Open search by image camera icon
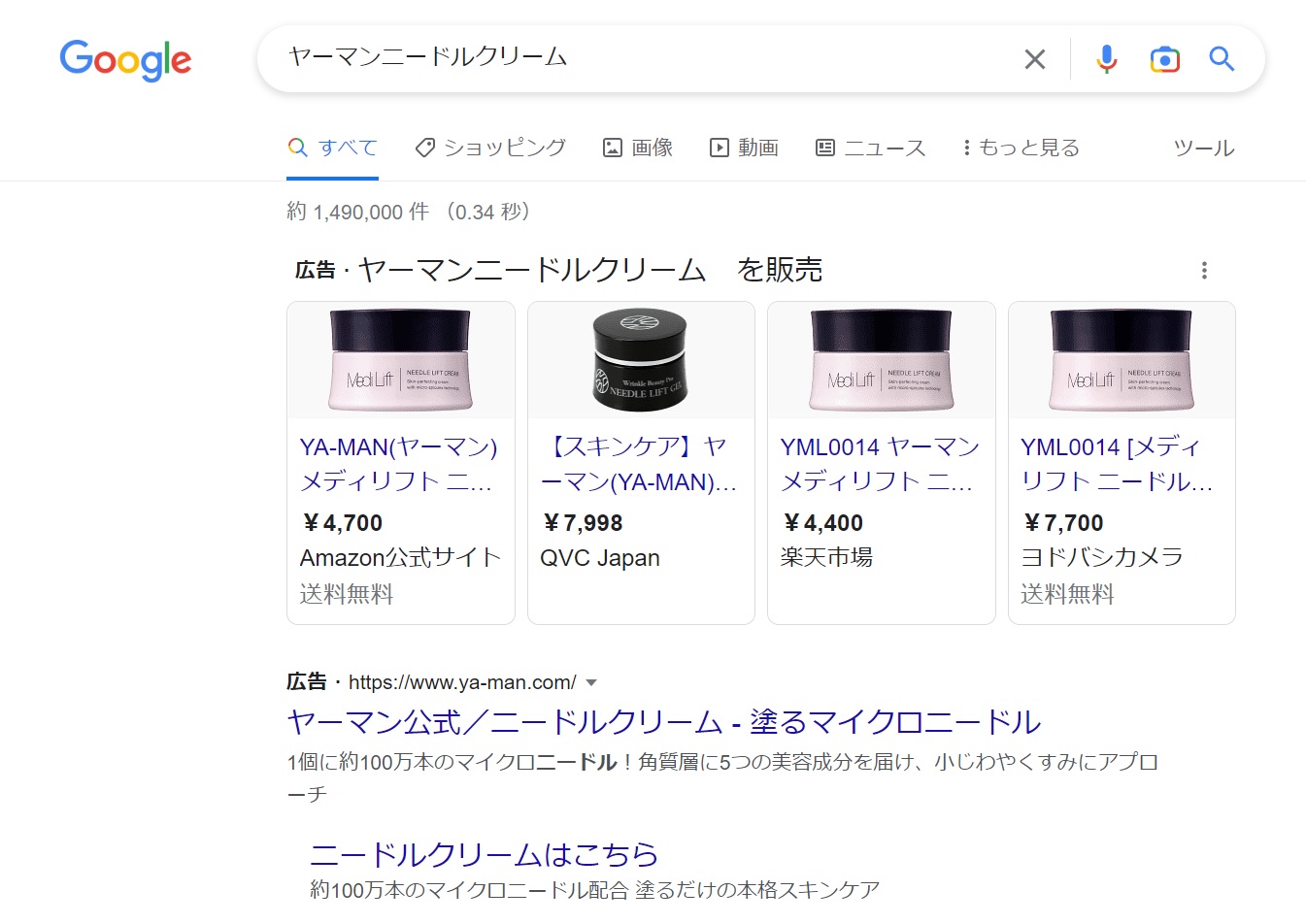This screenshot has width=1306, height=924. point(1164,59)
